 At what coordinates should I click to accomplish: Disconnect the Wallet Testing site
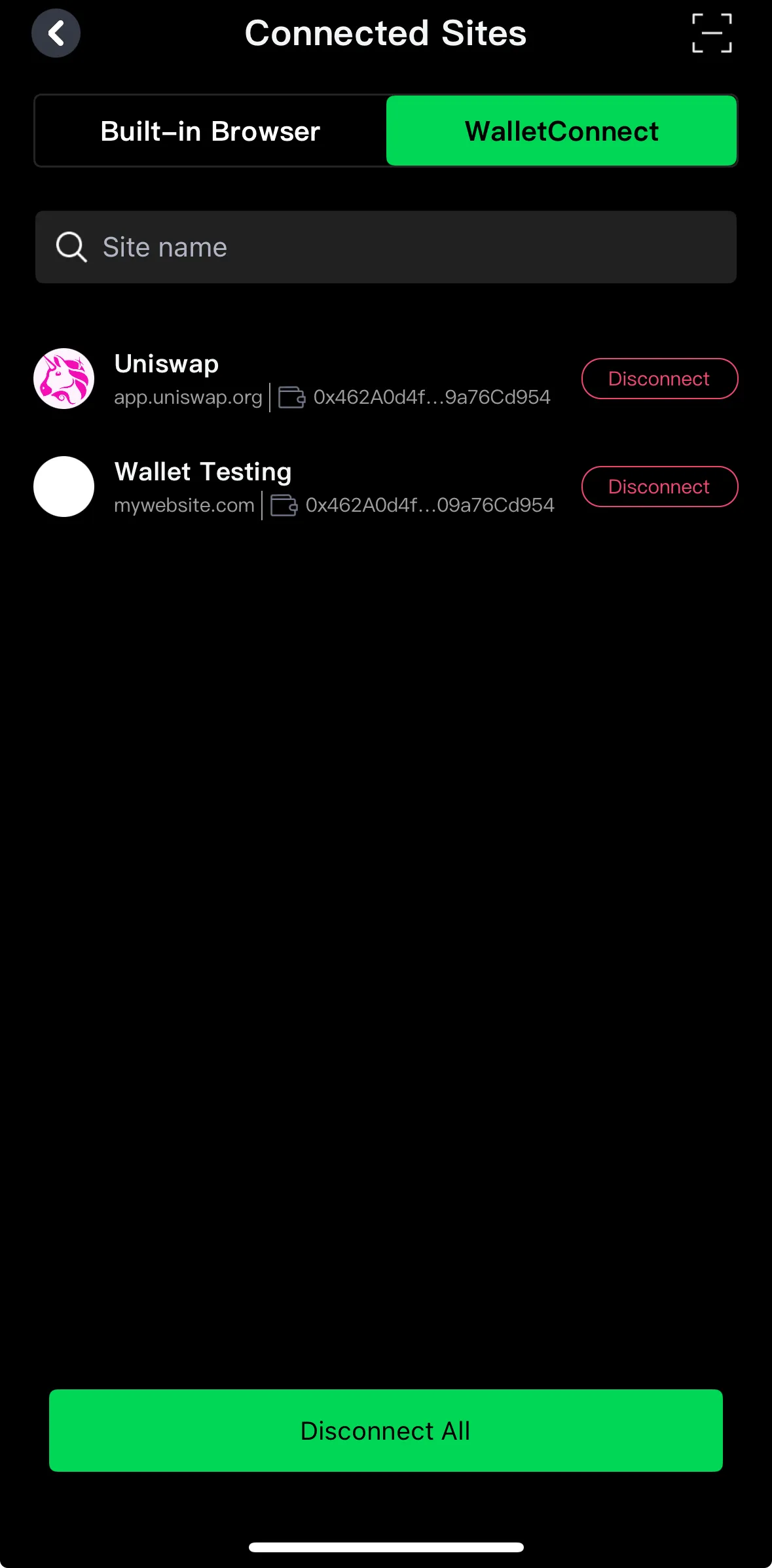(x=659, y=487)
